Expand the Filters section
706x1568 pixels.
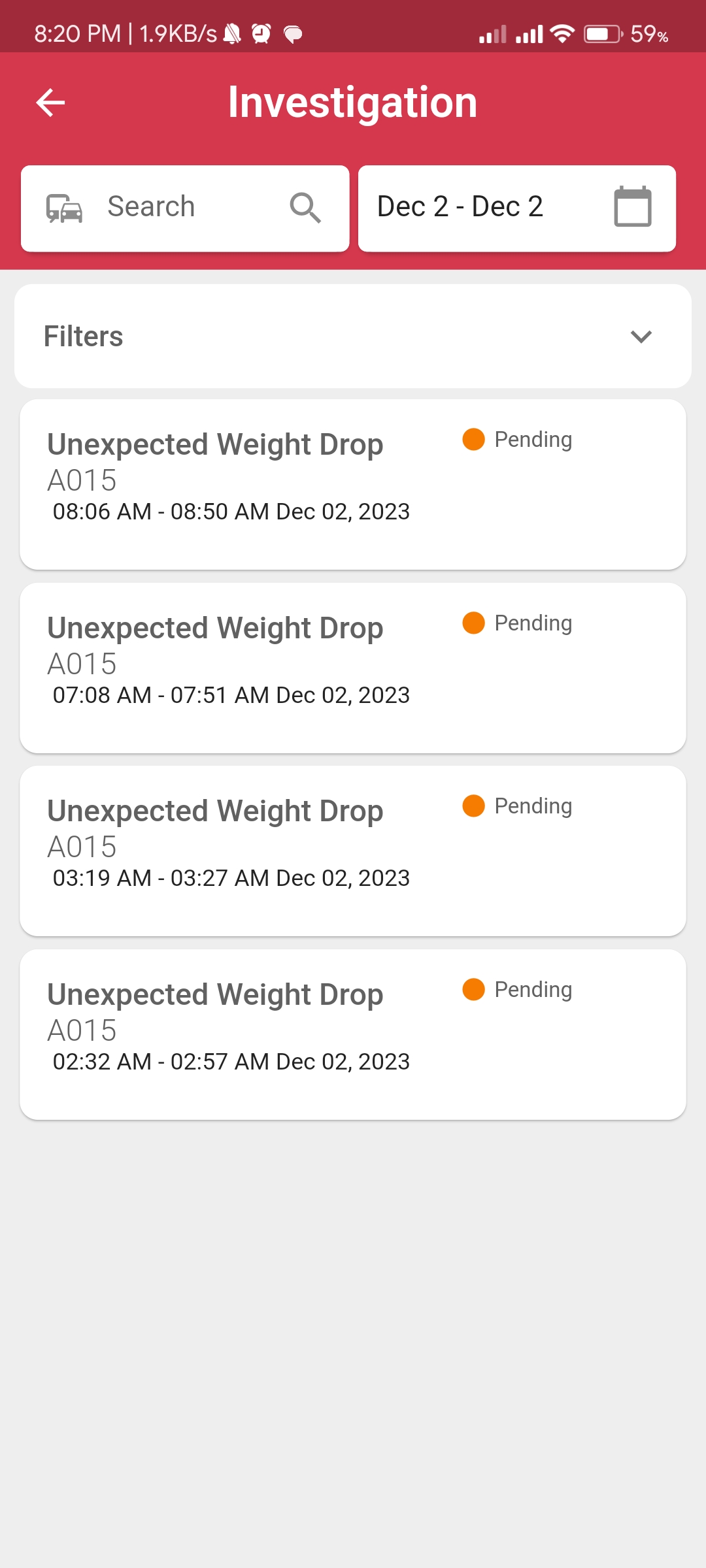(x=353, y=336)
